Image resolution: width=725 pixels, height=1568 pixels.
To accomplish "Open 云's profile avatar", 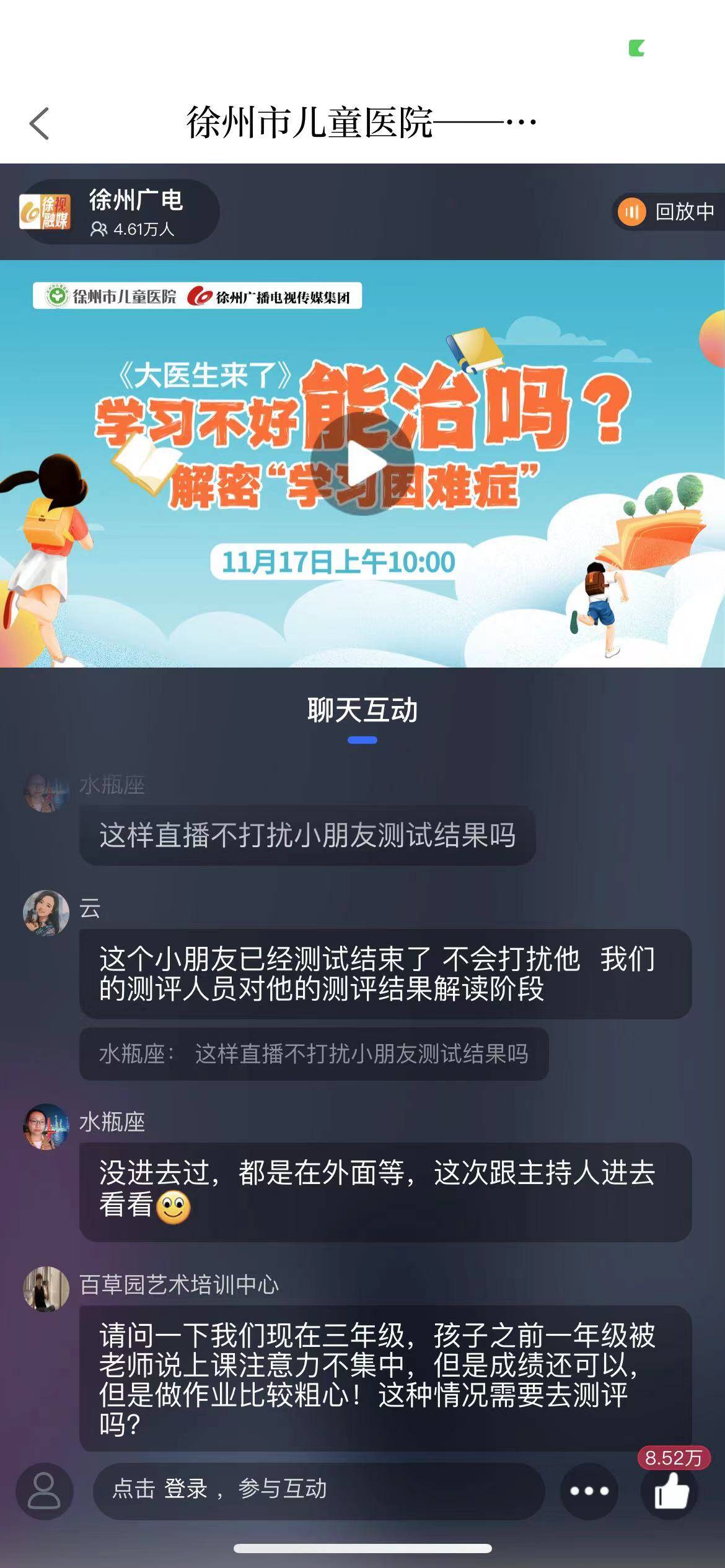I will click(46, 913).
